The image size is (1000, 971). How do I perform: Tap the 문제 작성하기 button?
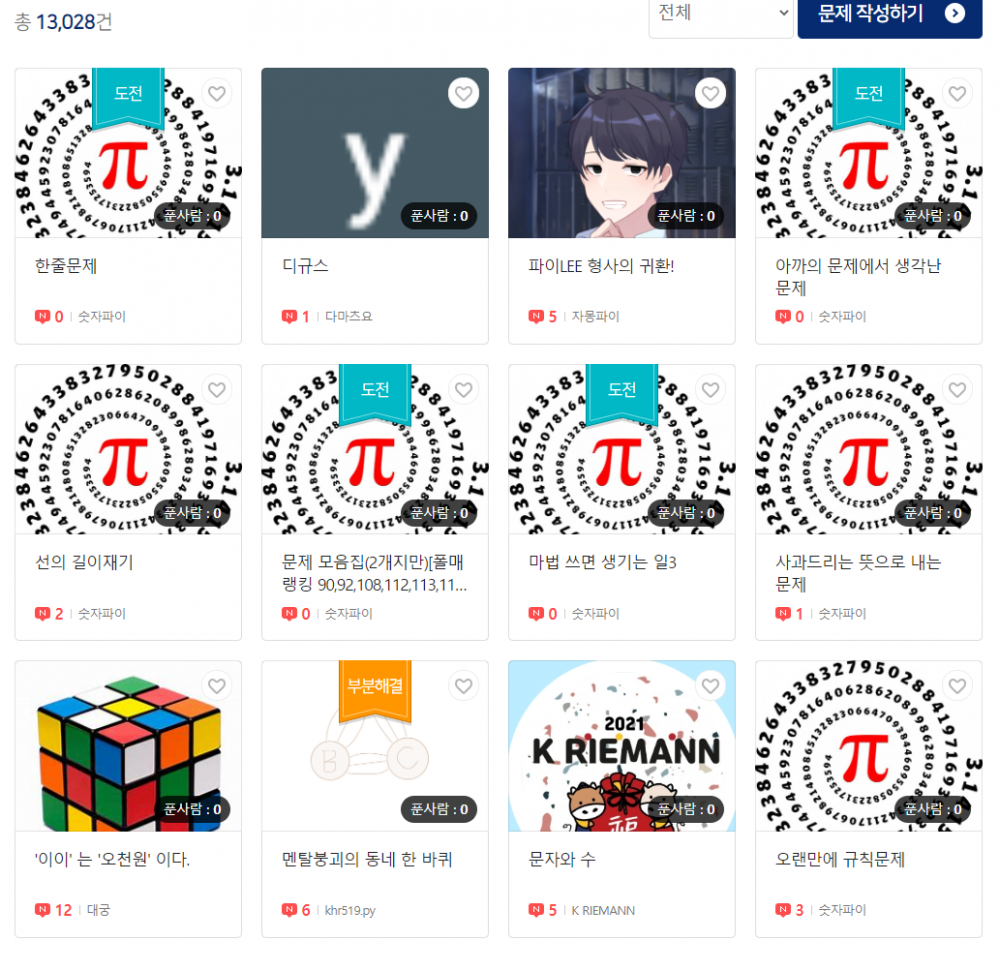tap(889, 14)
